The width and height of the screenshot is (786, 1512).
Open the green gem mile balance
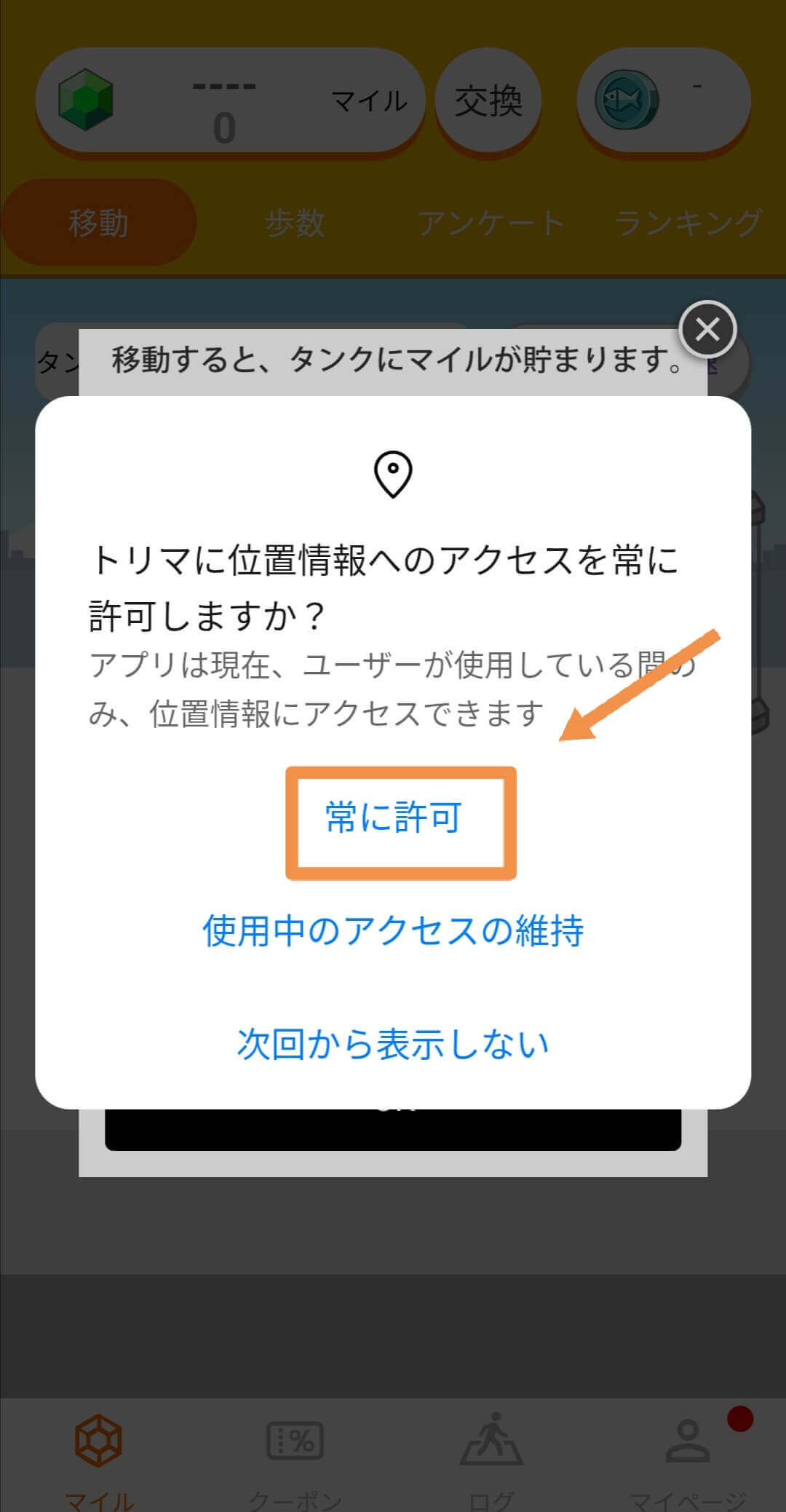[x=229, y=101]
